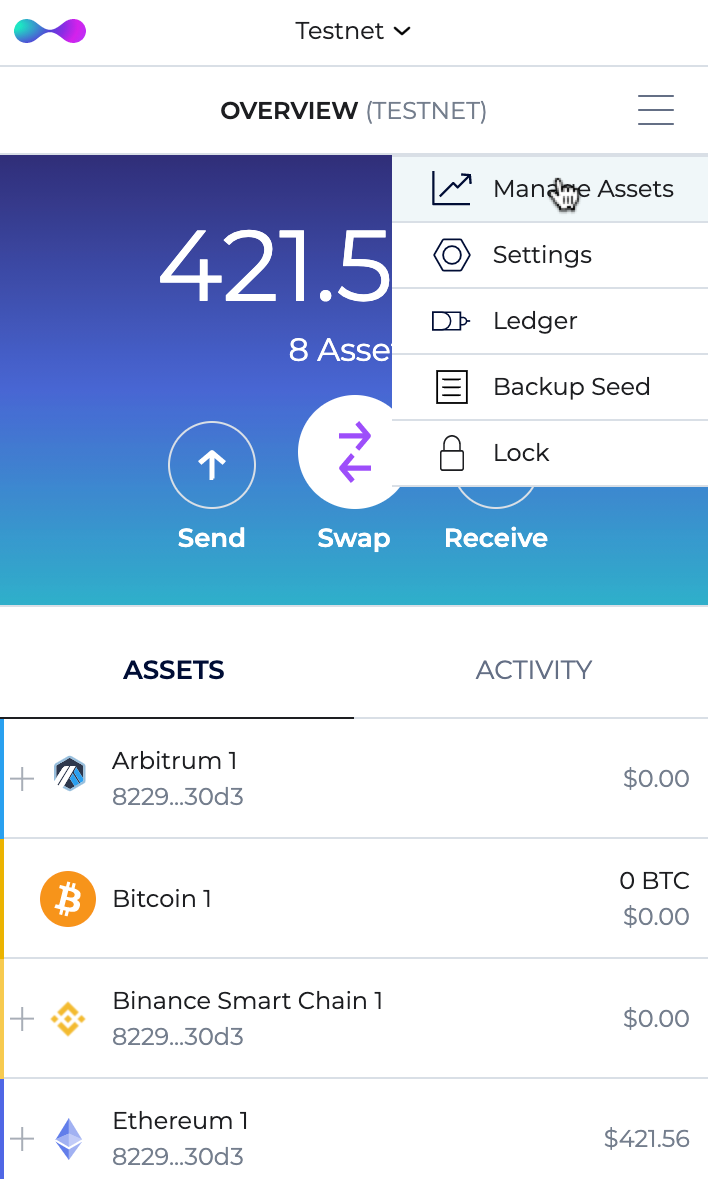The image size is (708, 1190).
Task: Select the Assets tab
Action: [174, 670]
